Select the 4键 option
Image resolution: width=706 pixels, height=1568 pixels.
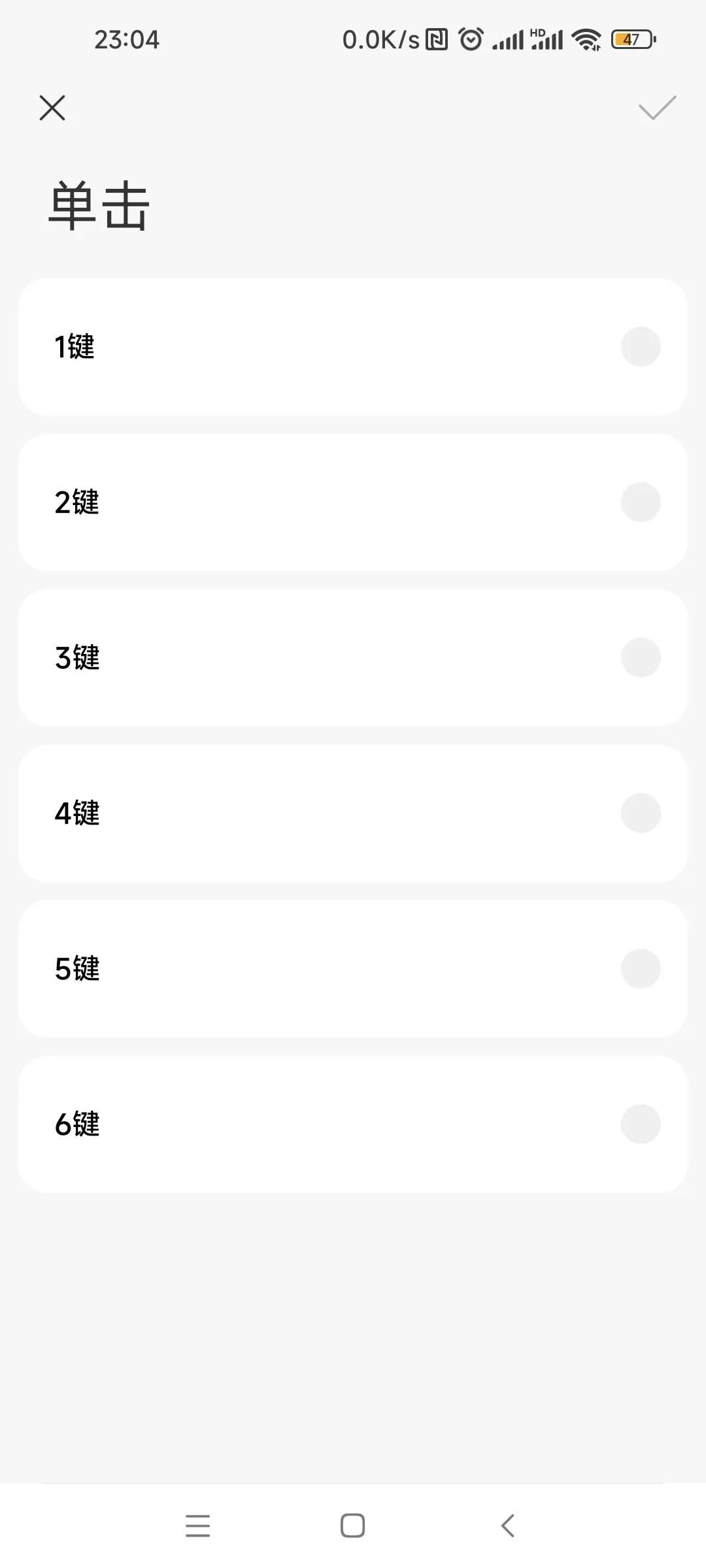(x=353, y=813)
